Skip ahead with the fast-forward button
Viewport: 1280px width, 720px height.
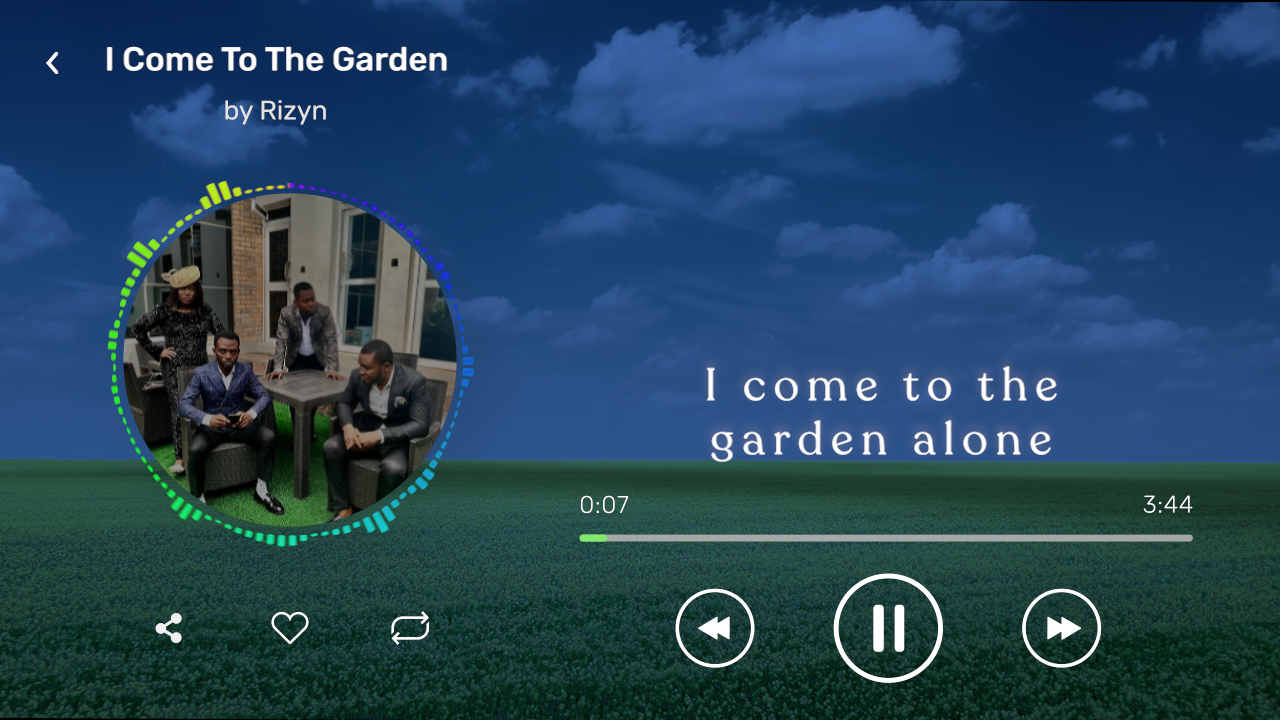(x=1061, y=628)
